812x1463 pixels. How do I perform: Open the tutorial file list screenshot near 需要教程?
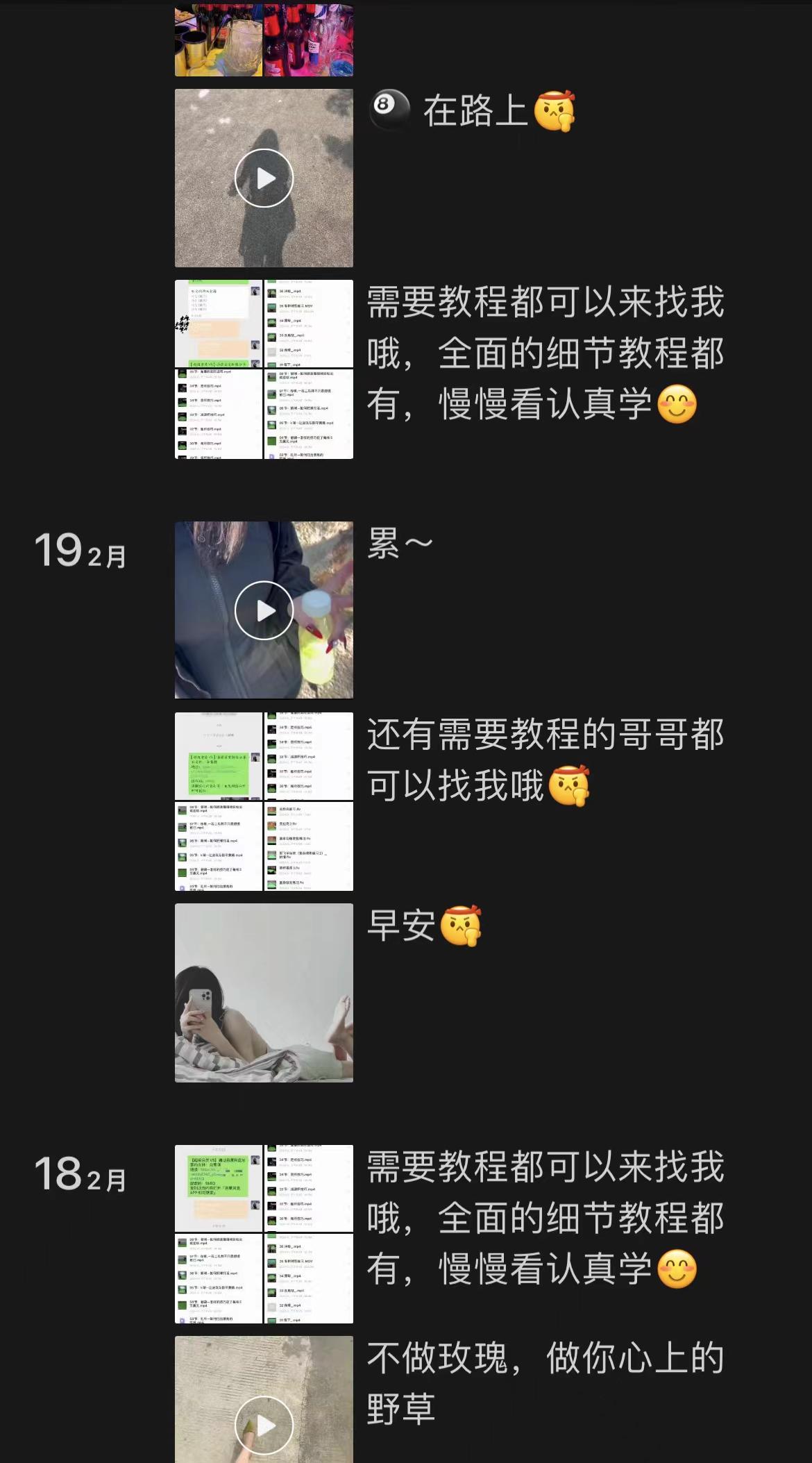coord(264,368)
